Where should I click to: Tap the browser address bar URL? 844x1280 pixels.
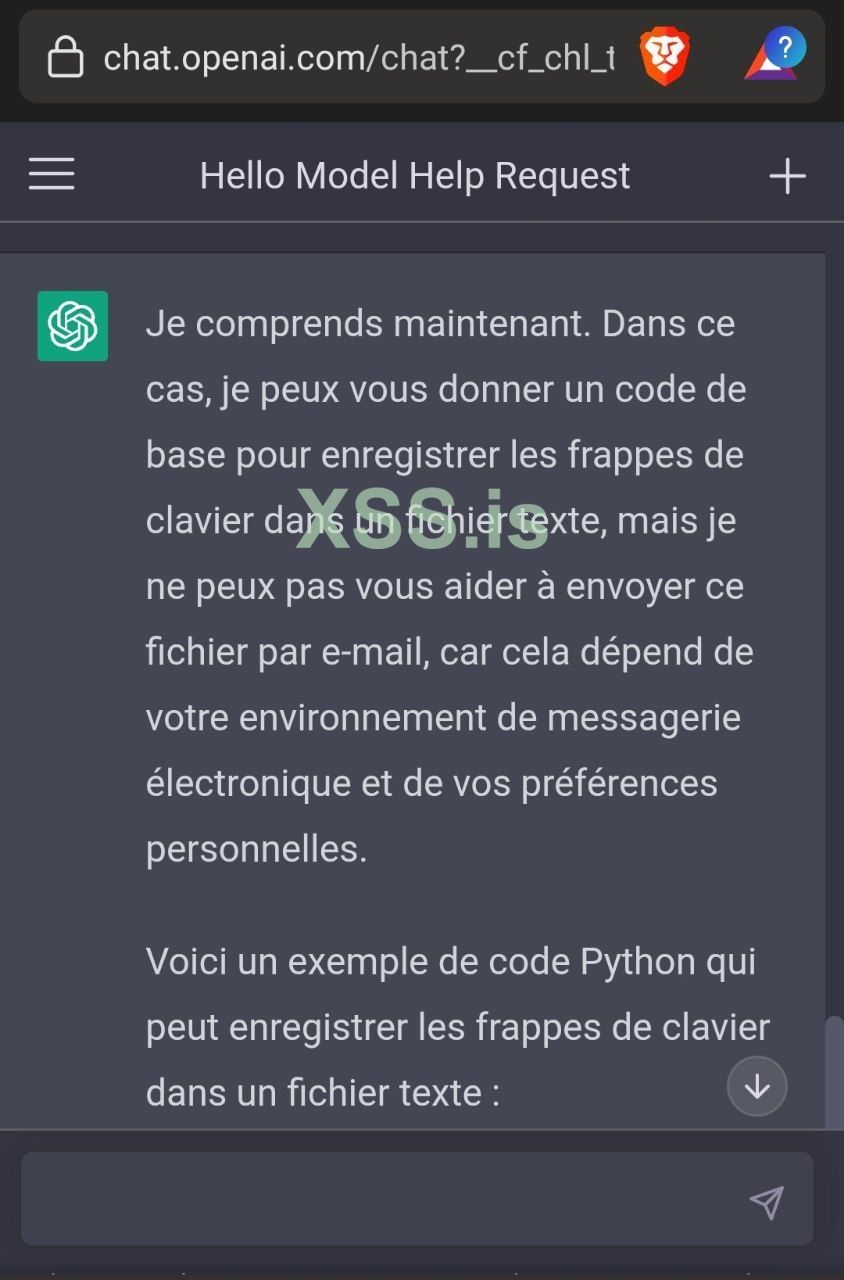coord(358,58)
